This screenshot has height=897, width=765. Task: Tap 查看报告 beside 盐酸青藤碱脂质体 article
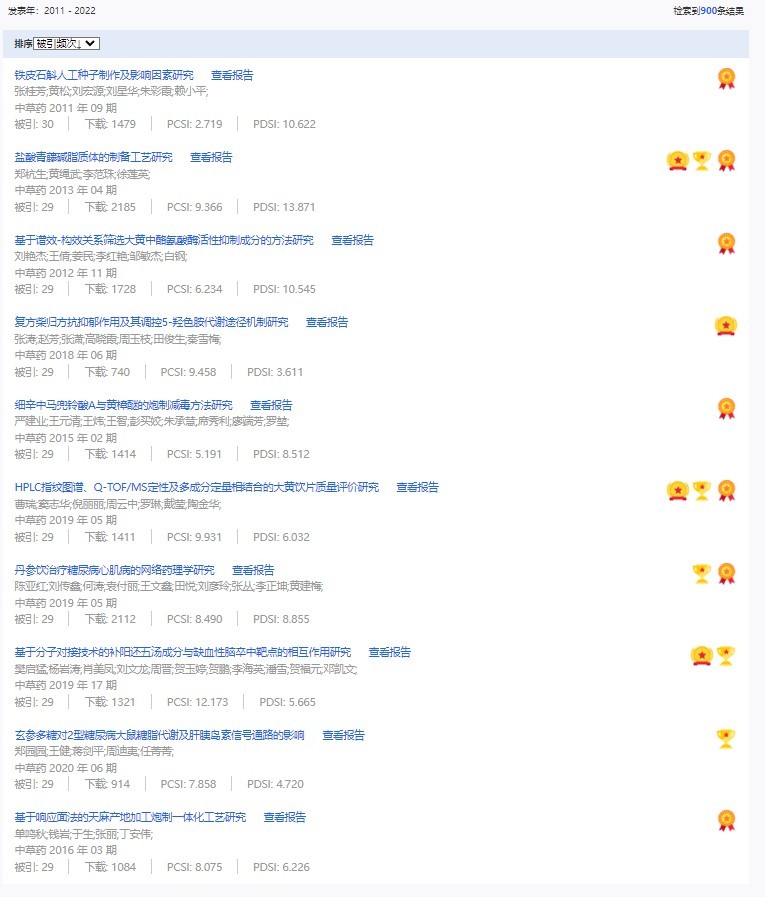coord(211,157)
